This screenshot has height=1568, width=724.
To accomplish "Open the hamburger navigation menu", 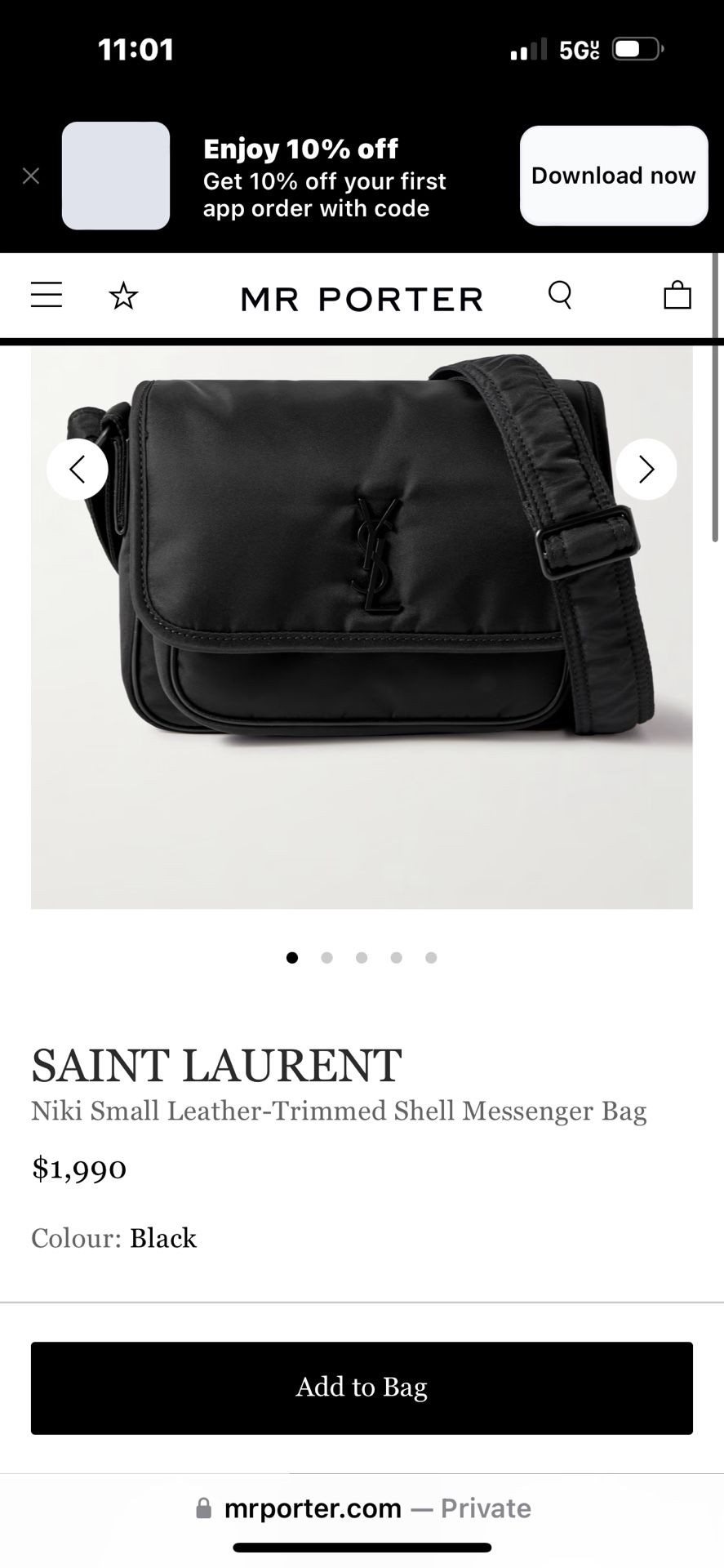I will (46, 296).
